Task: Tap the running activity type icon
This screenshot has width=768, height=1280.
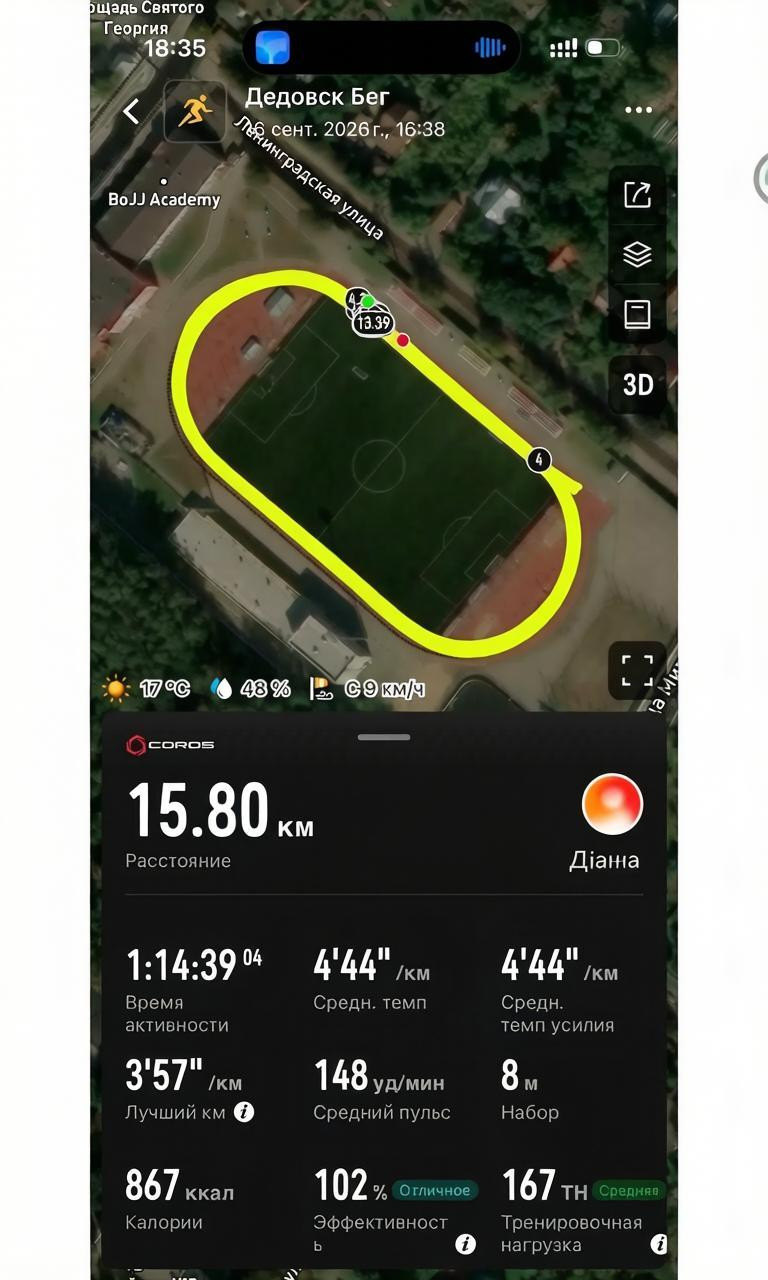Action: [x=195, y=111]
